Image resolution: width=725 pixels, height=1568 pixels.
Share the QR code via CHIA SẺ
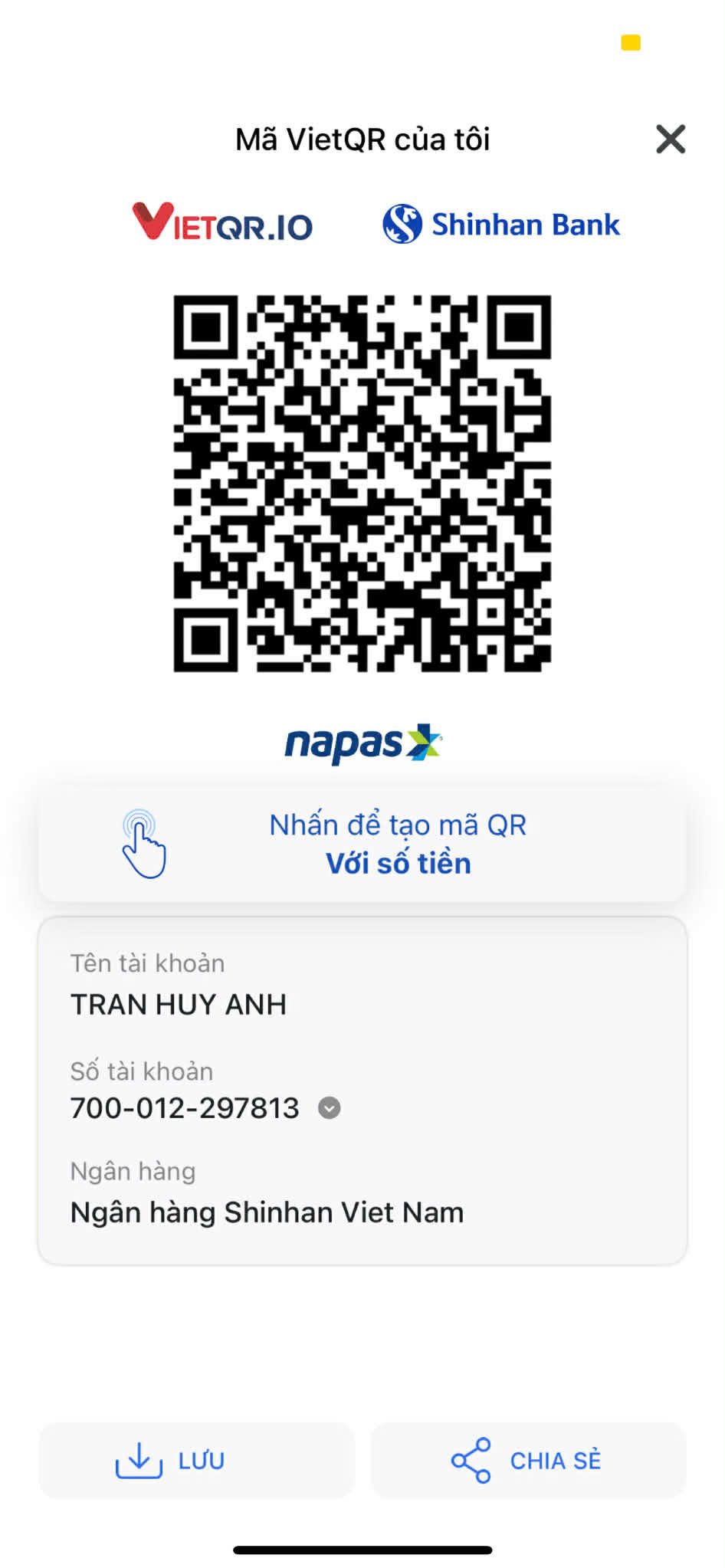528,1461
